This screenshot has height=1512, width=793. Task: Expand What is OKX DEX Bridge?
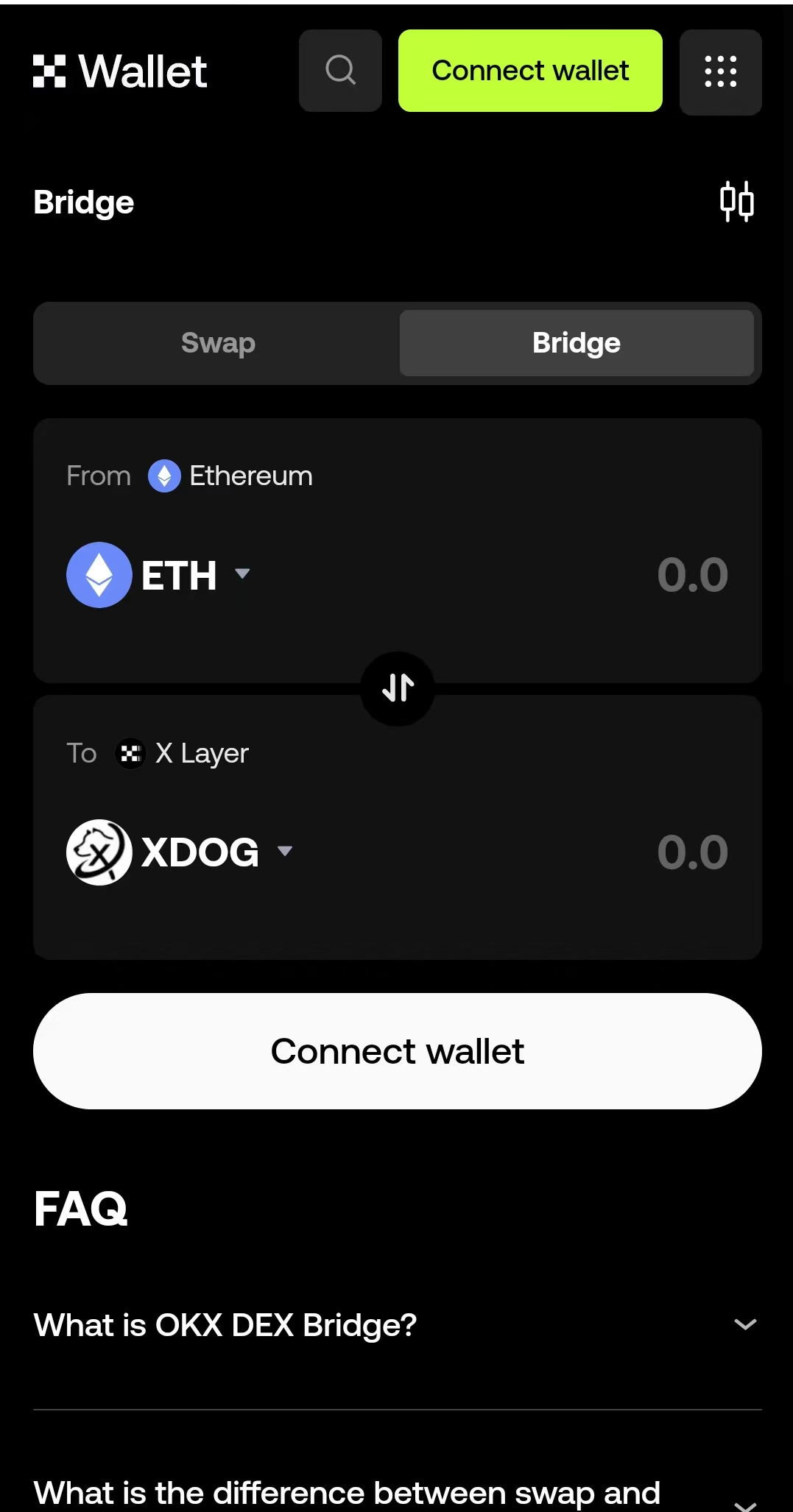[x=396, y=1325]
